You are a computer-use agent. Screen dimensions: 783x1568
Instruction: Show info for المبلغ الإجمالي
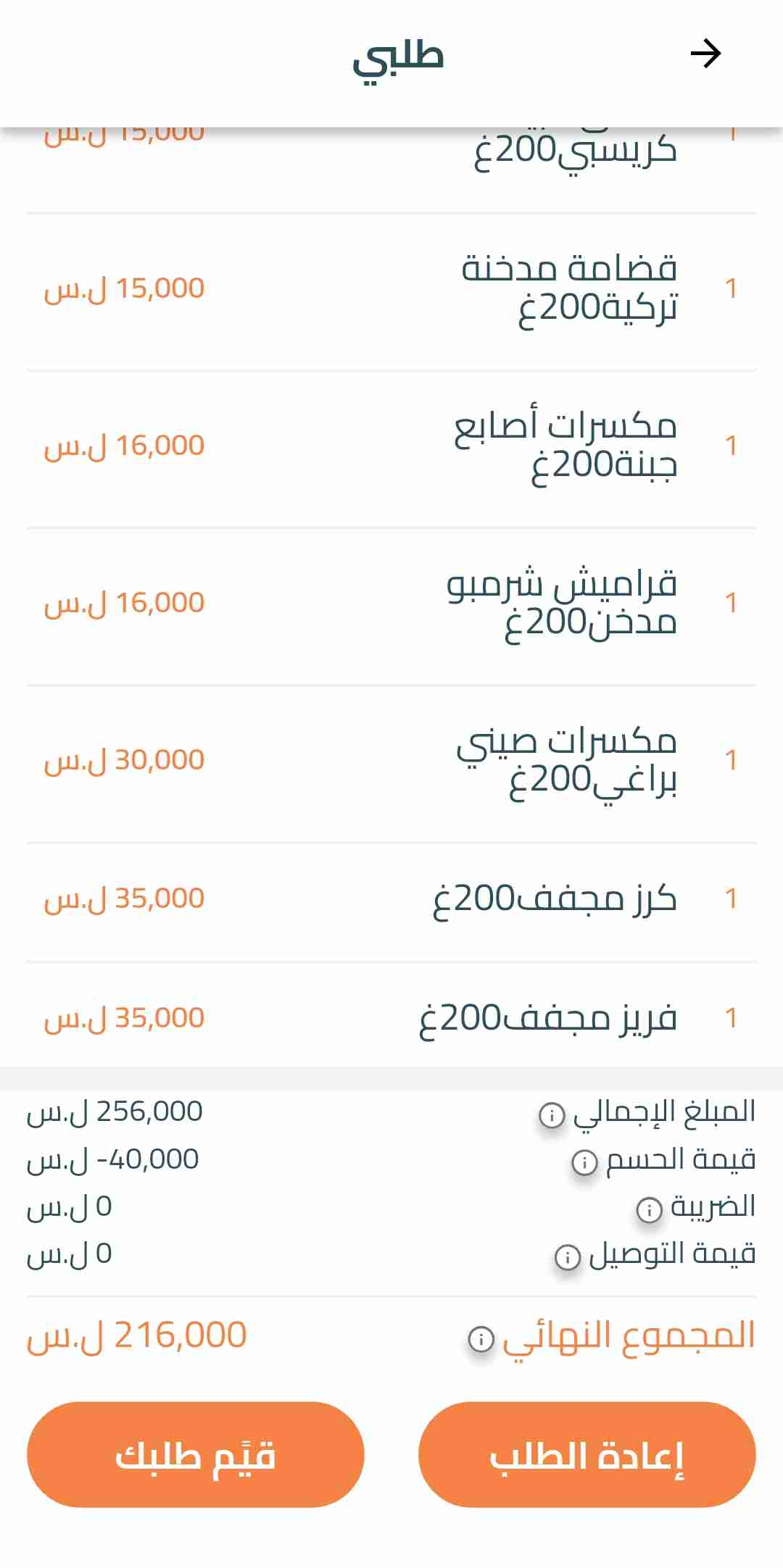point(552,1114)
